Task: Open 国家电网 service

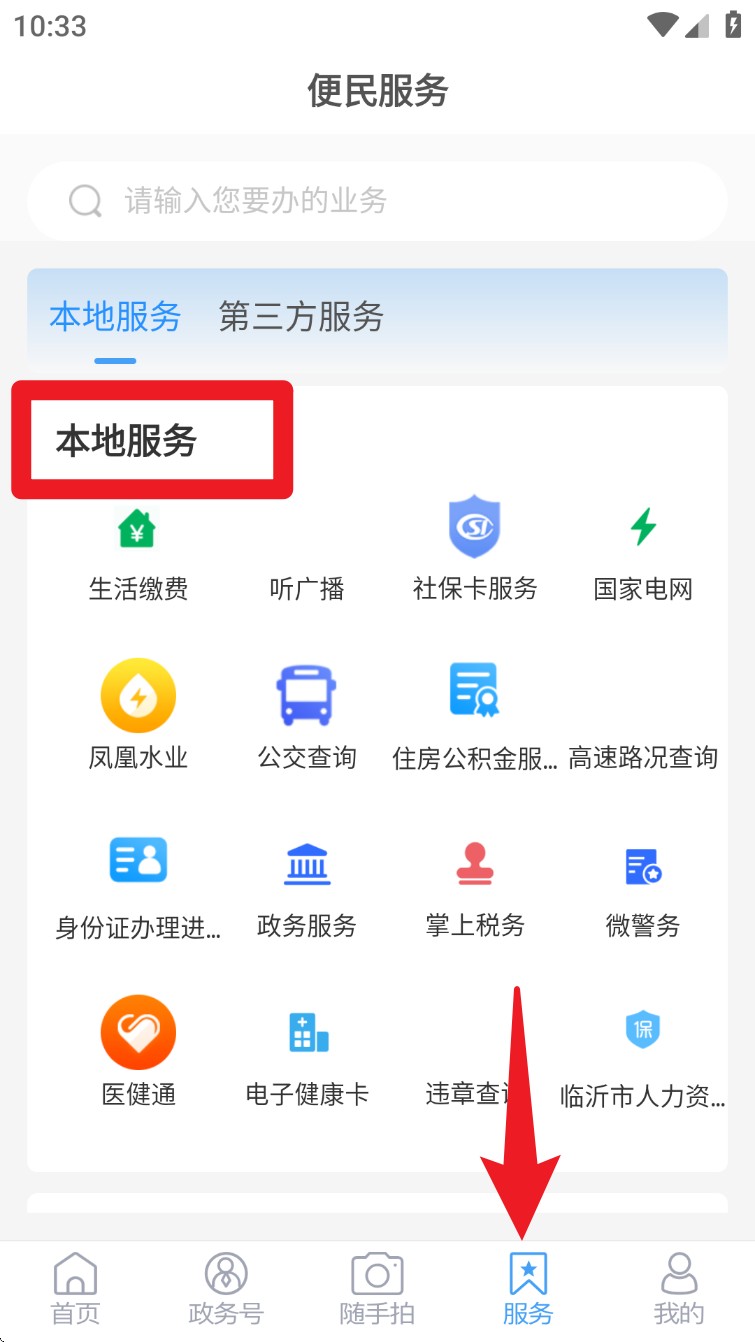Action: (643, 553)
